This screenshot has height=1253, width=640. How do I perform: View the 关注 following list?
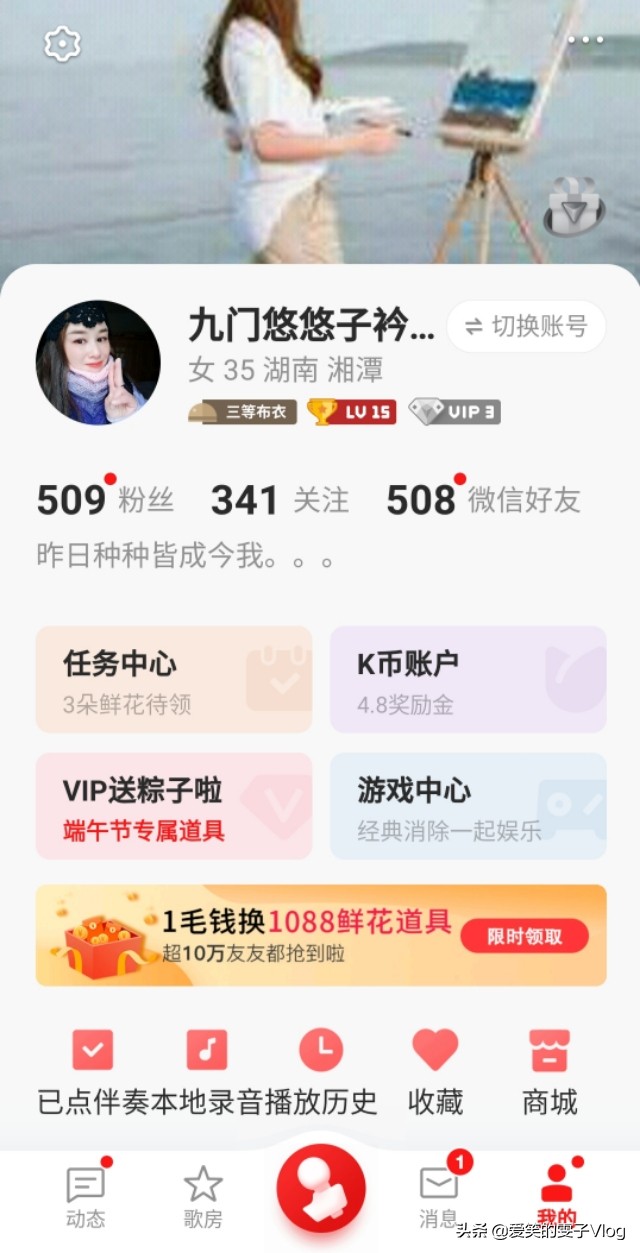click(x=280, y=499)
